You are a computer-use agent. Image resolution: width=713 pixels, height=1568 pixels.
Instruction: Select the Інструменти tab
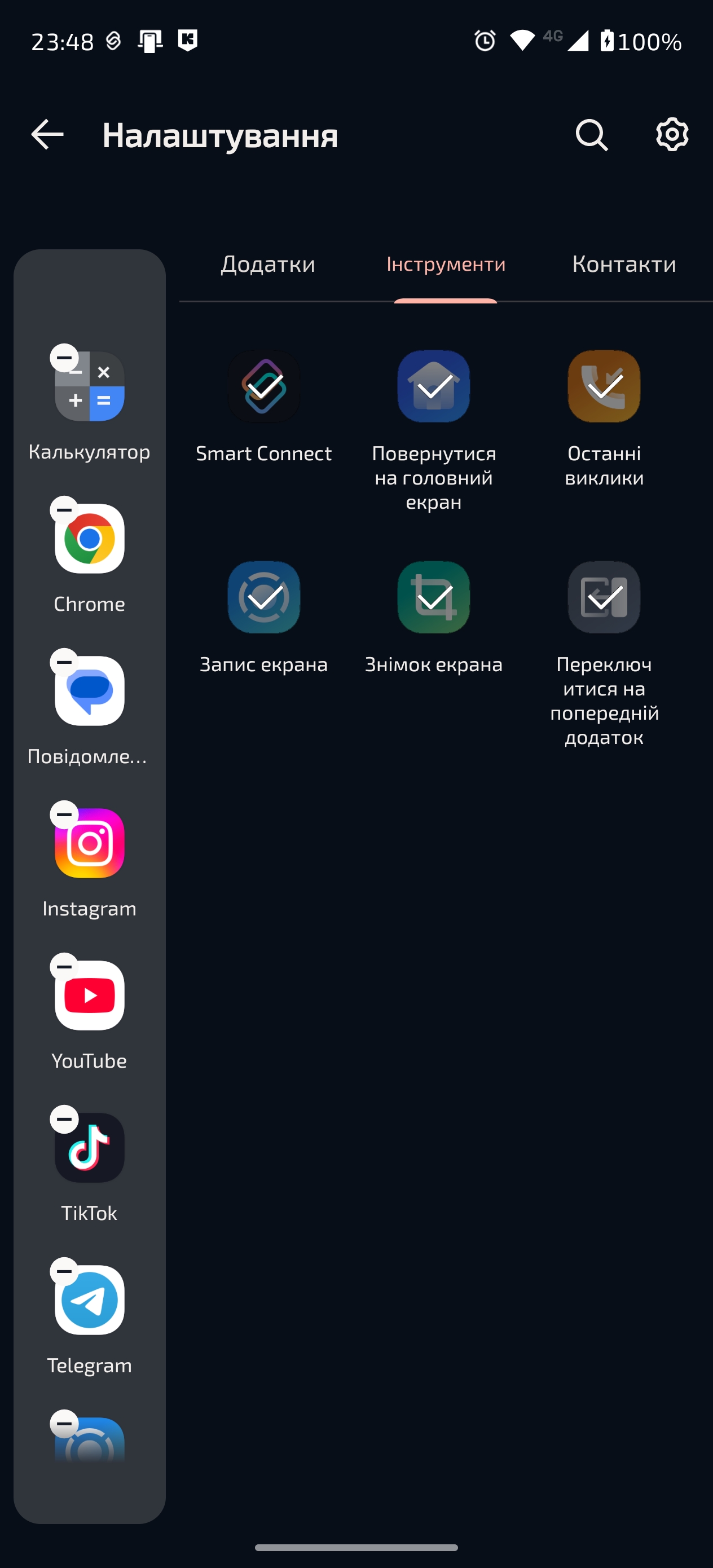click(446, 264)
